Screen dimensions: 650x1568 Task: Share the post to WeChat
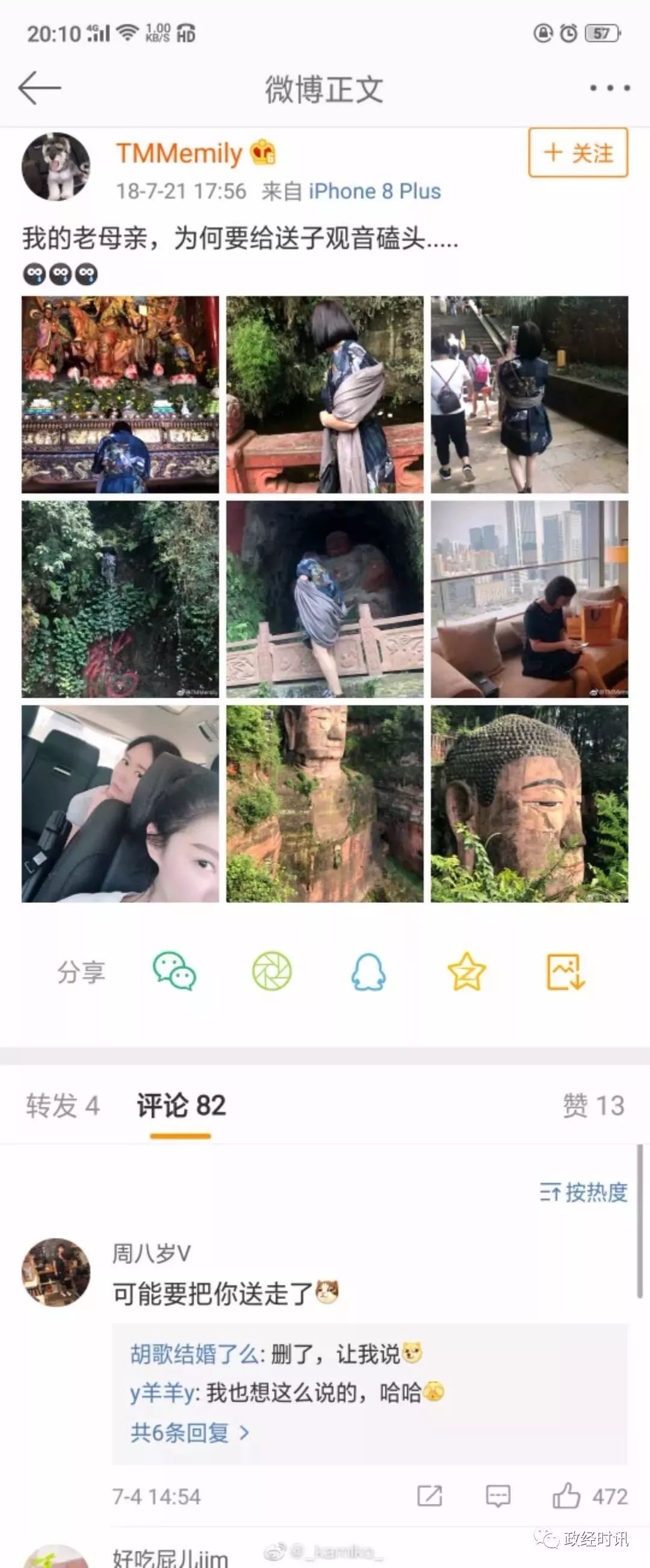tap(174, 971)
